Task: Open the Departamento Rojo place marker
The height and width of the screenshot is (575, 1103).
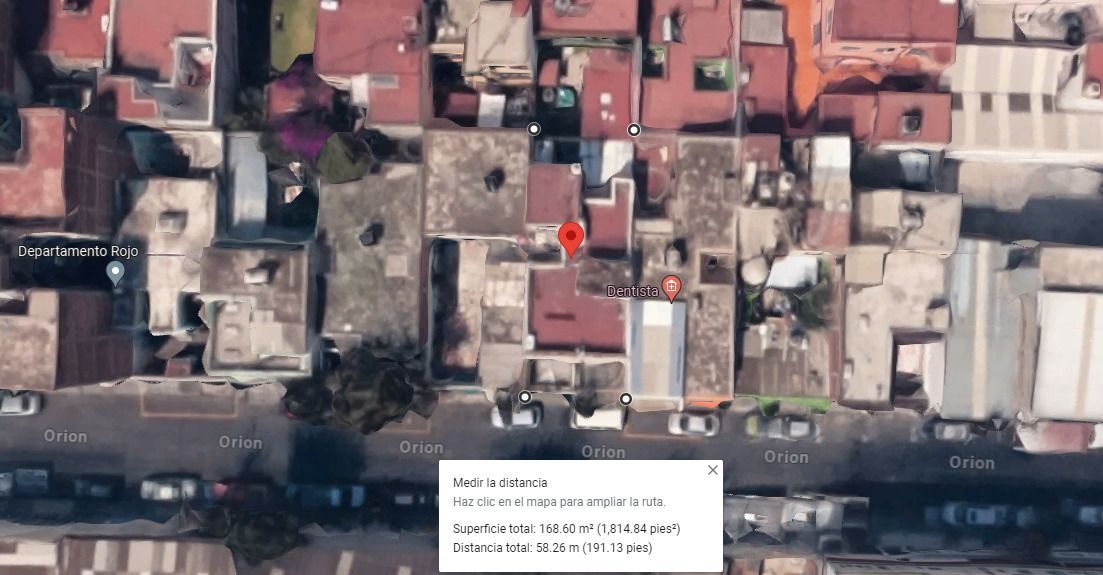Action: click(115, 273)
